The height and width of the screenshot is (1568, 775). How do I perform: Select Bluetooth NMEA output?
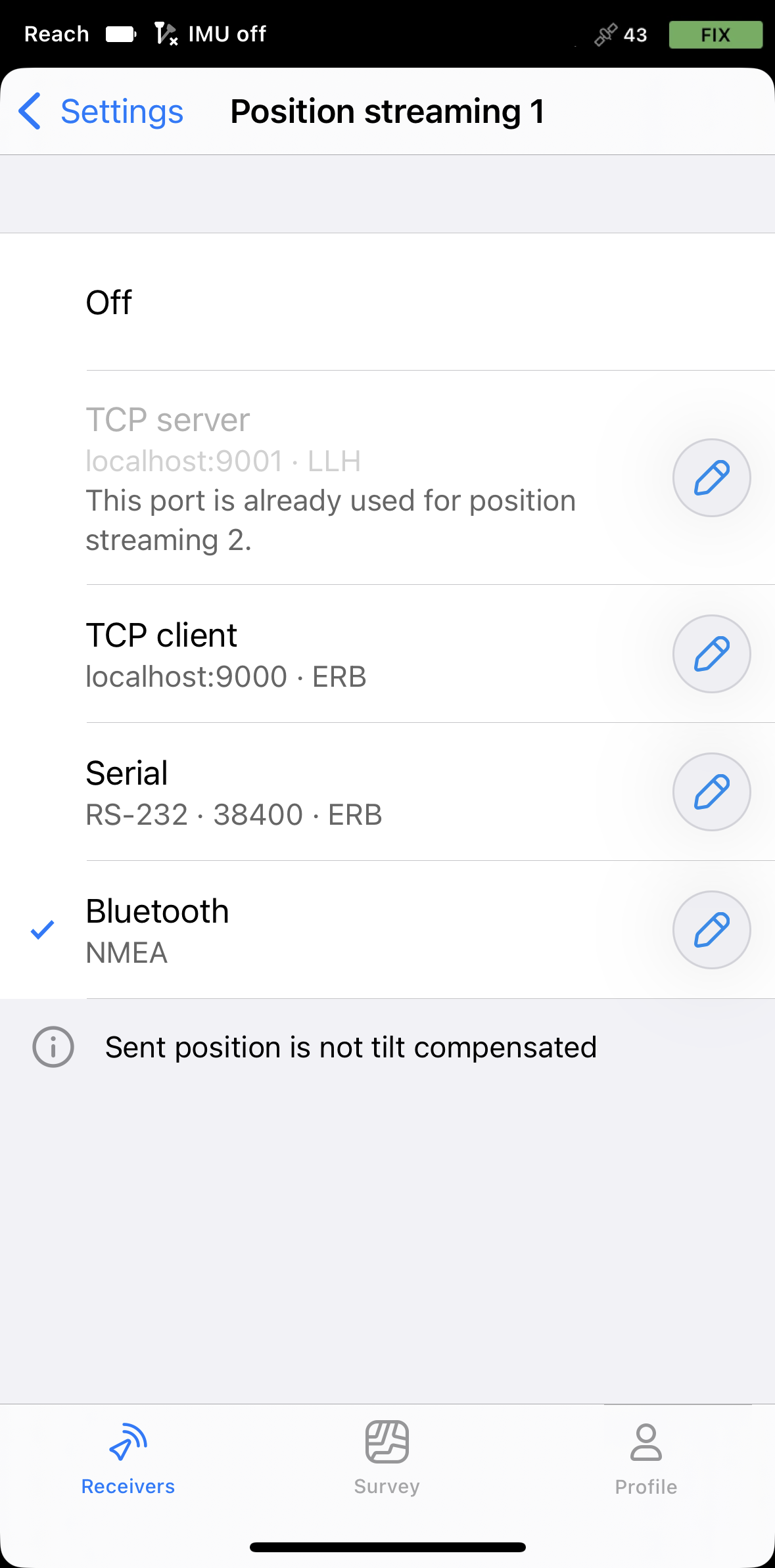pos(335,930)
